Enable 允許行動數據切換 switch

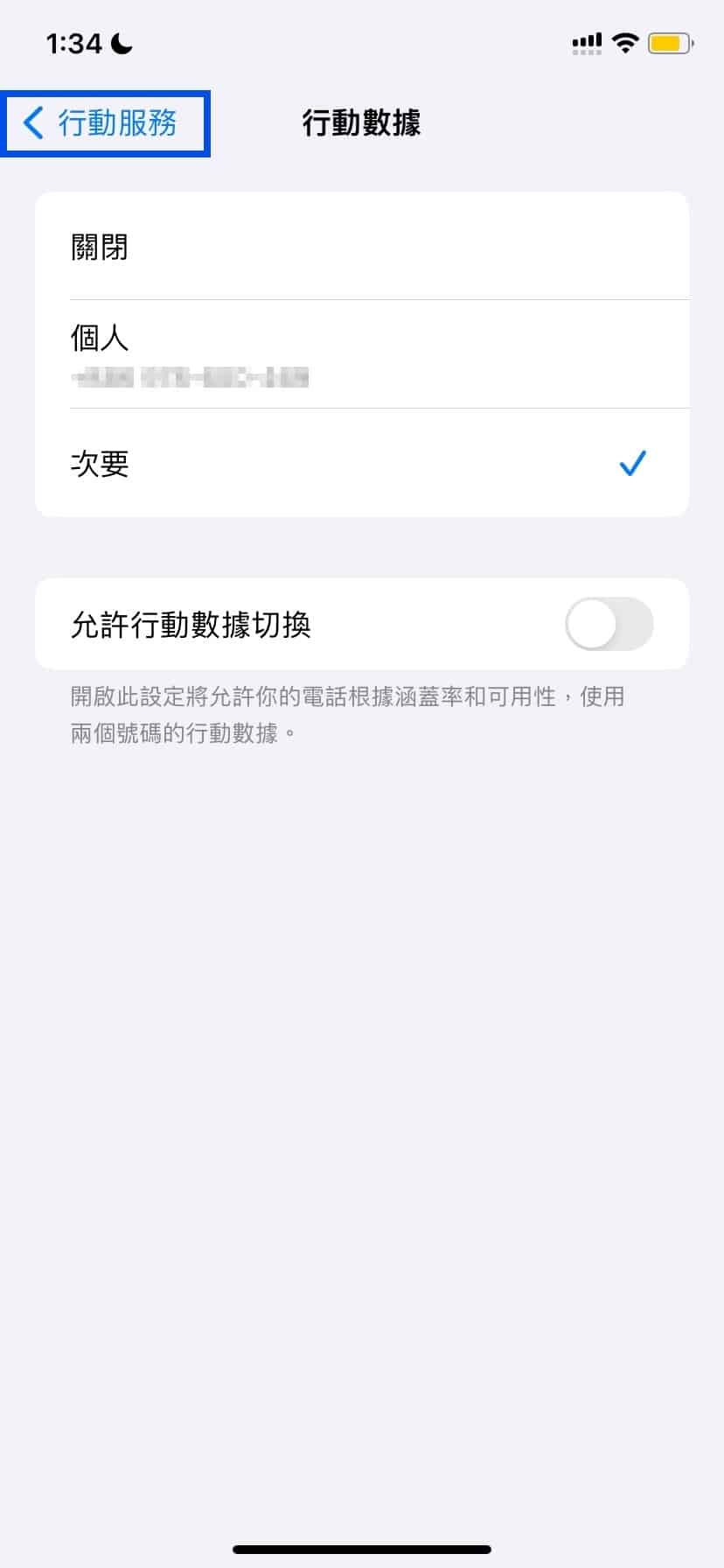pos(609,624)
